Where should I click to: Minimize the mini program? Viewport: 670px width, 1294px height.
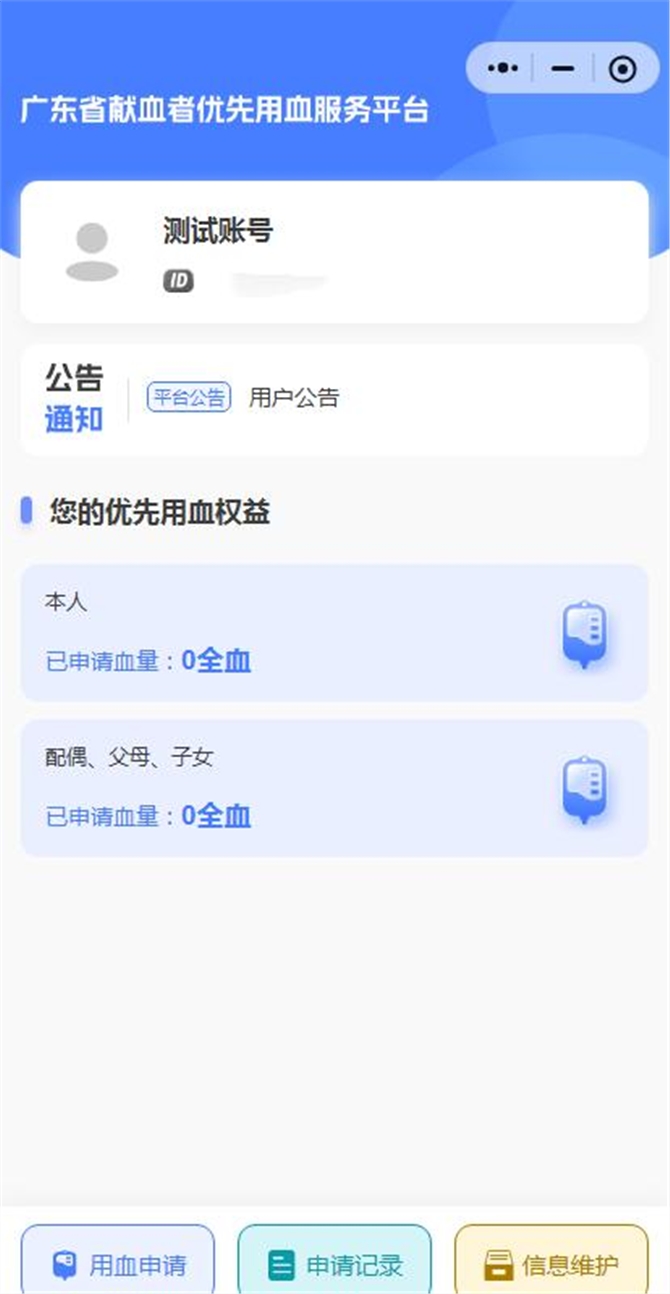[x=563, y=69]
